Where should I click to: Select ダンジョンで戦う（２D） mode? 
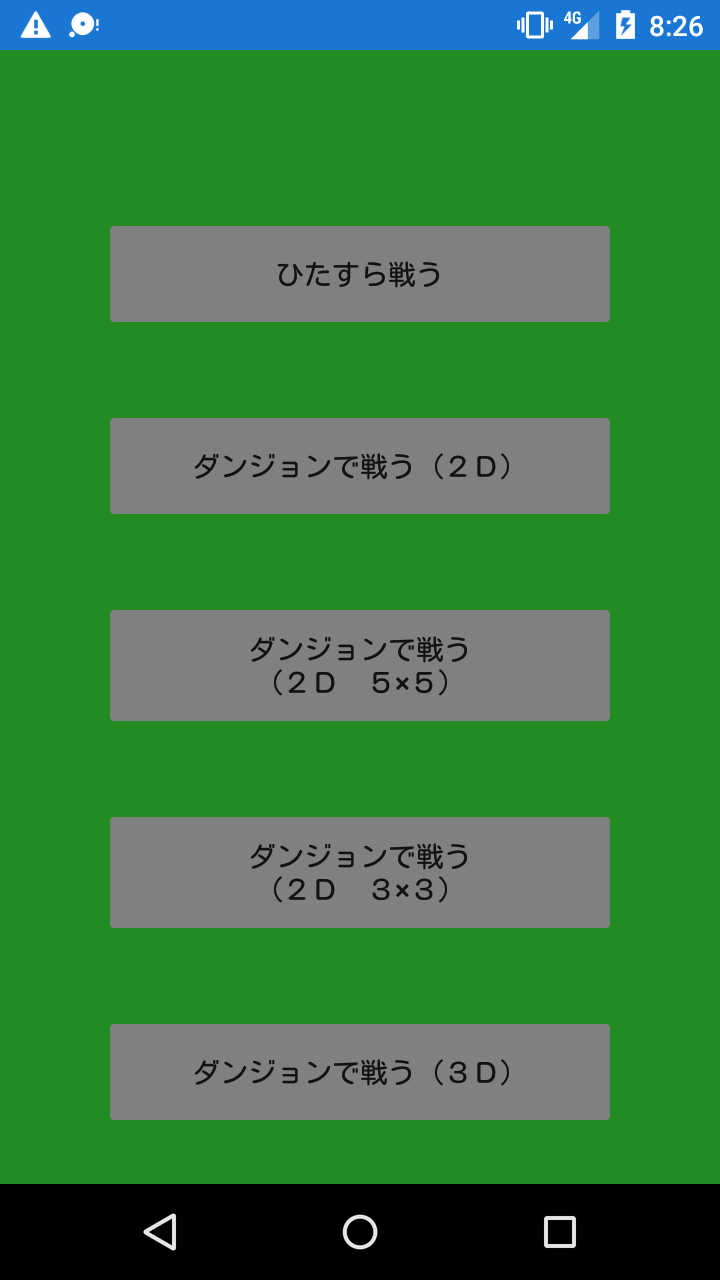360,466
